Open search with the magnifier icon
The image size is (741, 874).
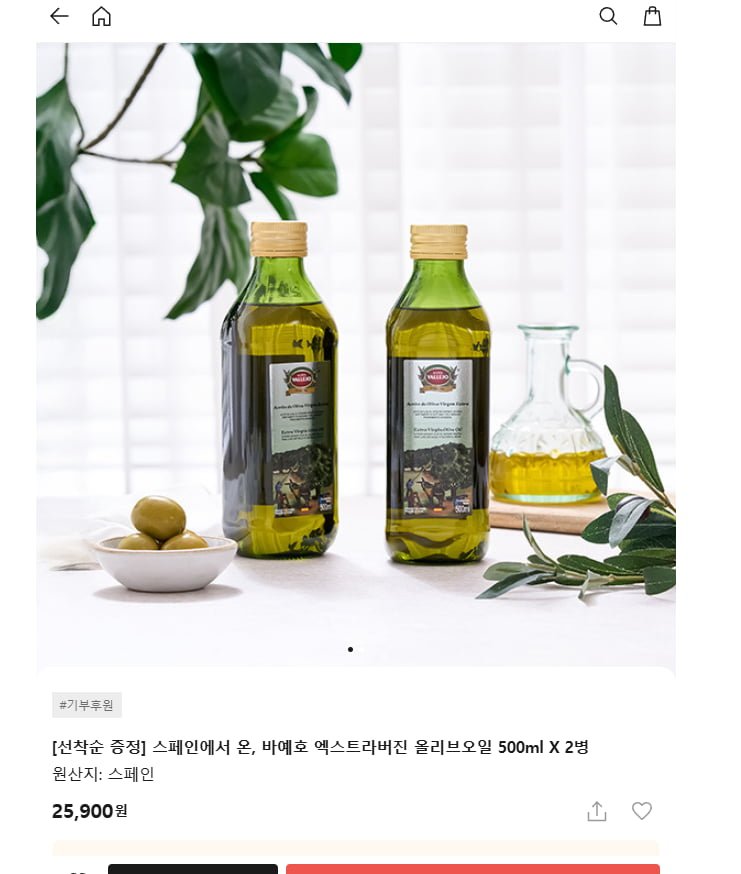click(x=608, y=16)
